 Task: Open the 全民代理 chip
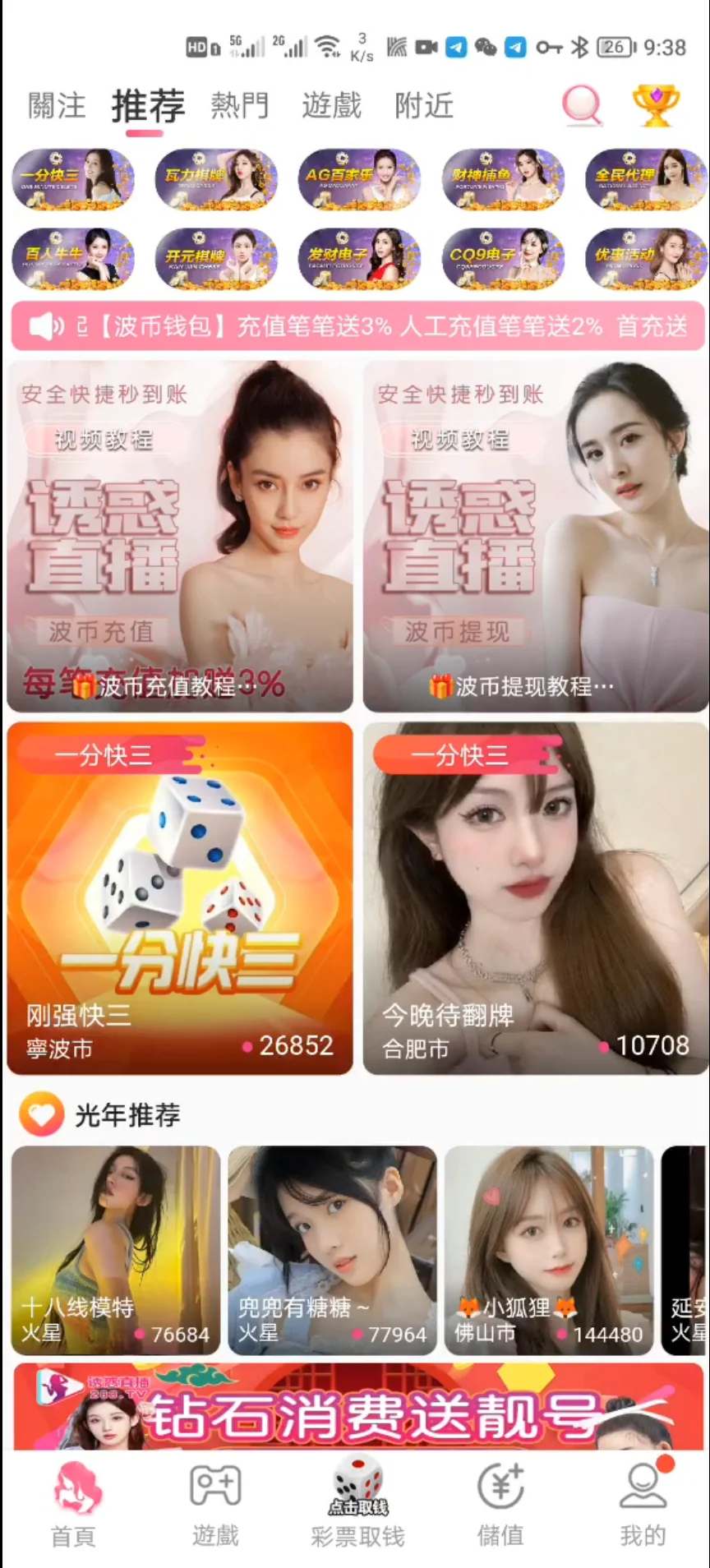tap(646, 179)
